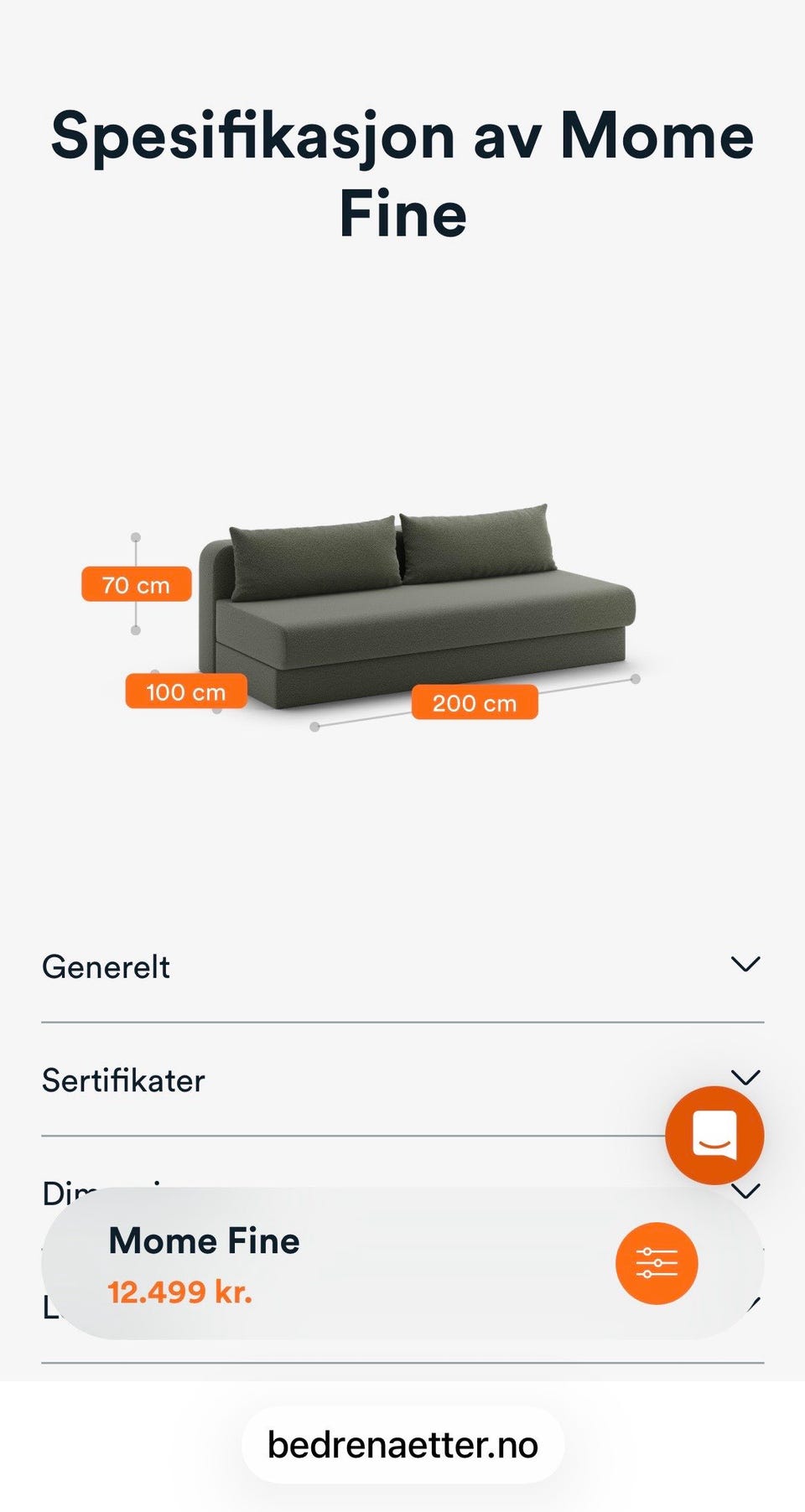Image resolution: width=805 pixels, height=1512 pixels.
Task: Click the smiley chat icon in the corner
Action: pyautogui.click(x=714, y=1133)
